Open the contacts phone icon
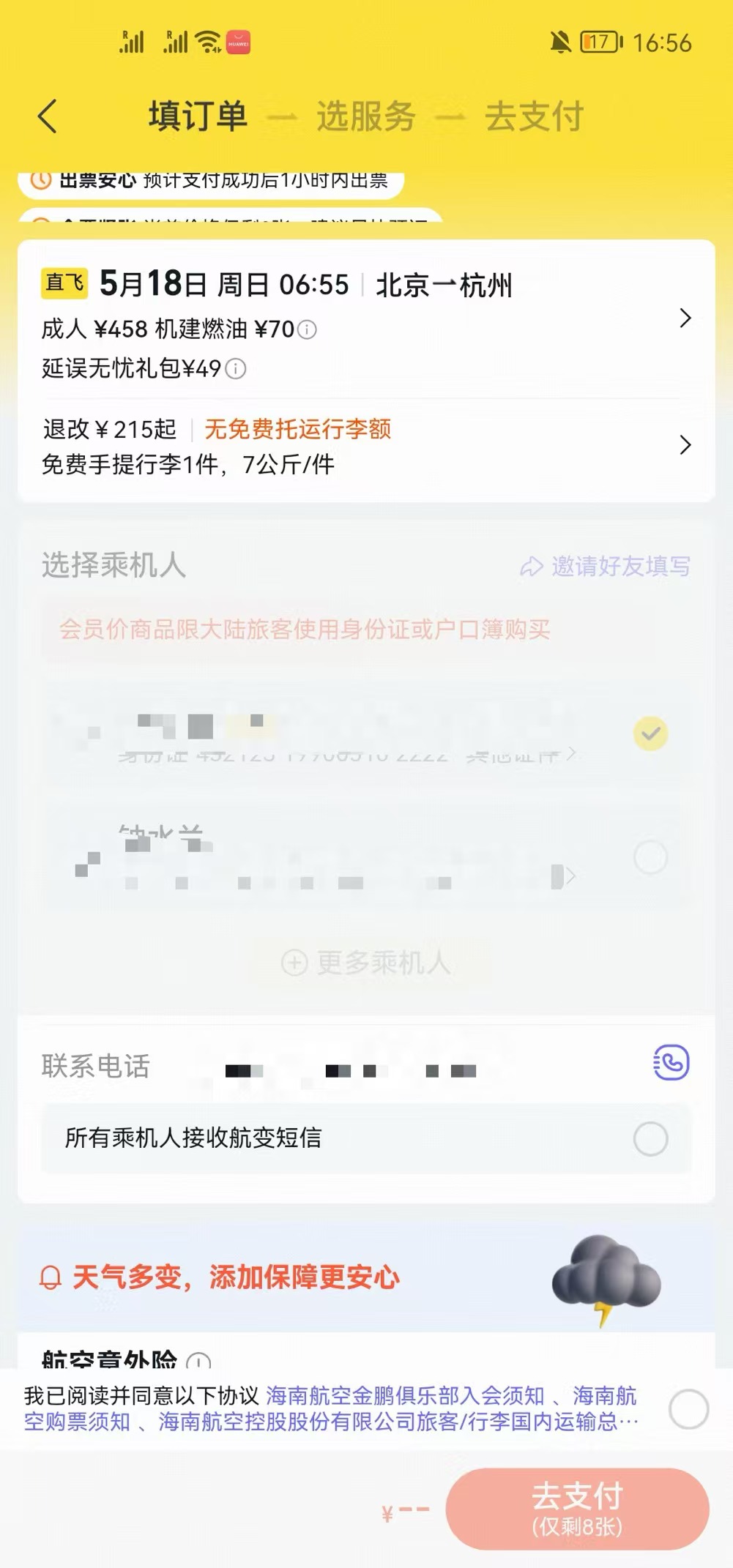 671,1062
